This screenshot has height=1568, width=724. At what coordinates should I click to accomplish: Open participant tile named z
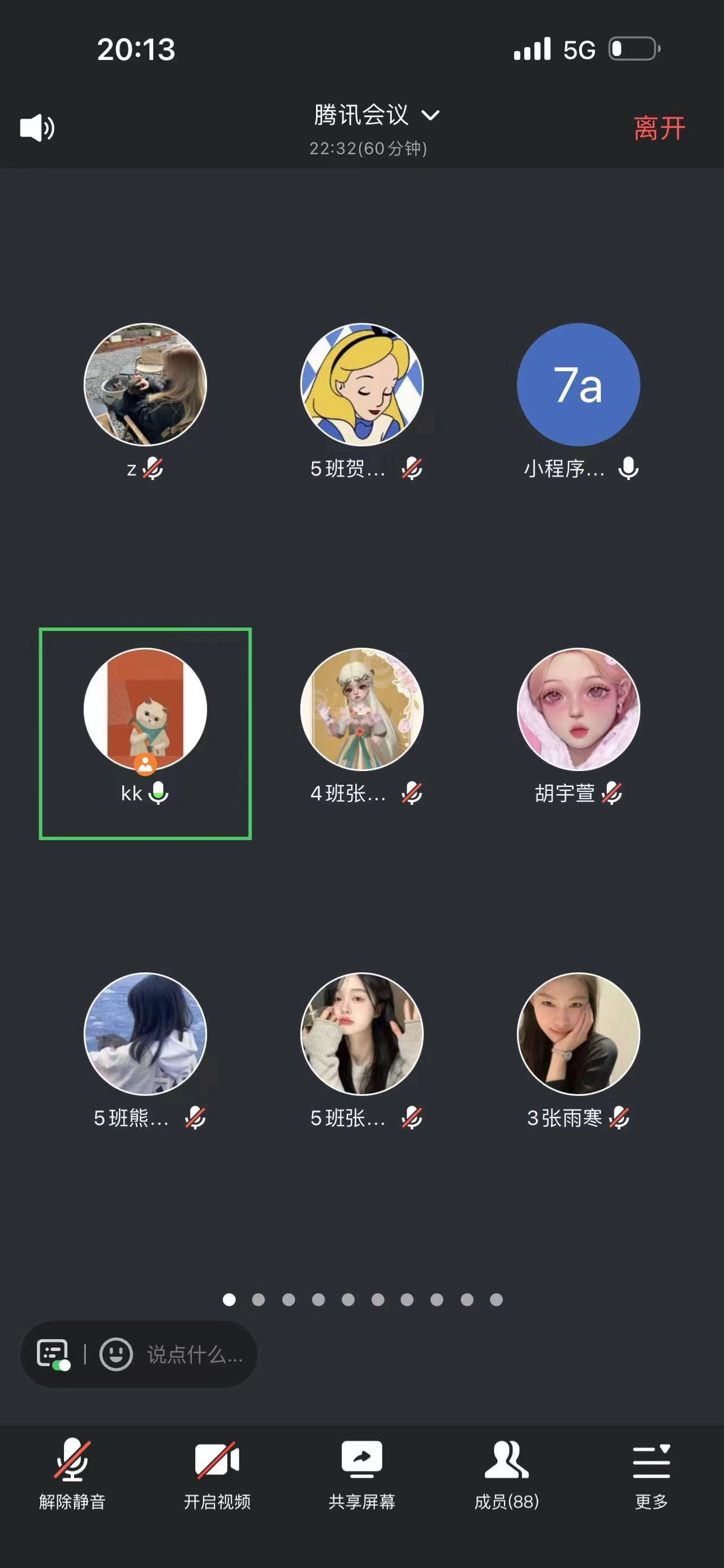click(x=145, y=385)
